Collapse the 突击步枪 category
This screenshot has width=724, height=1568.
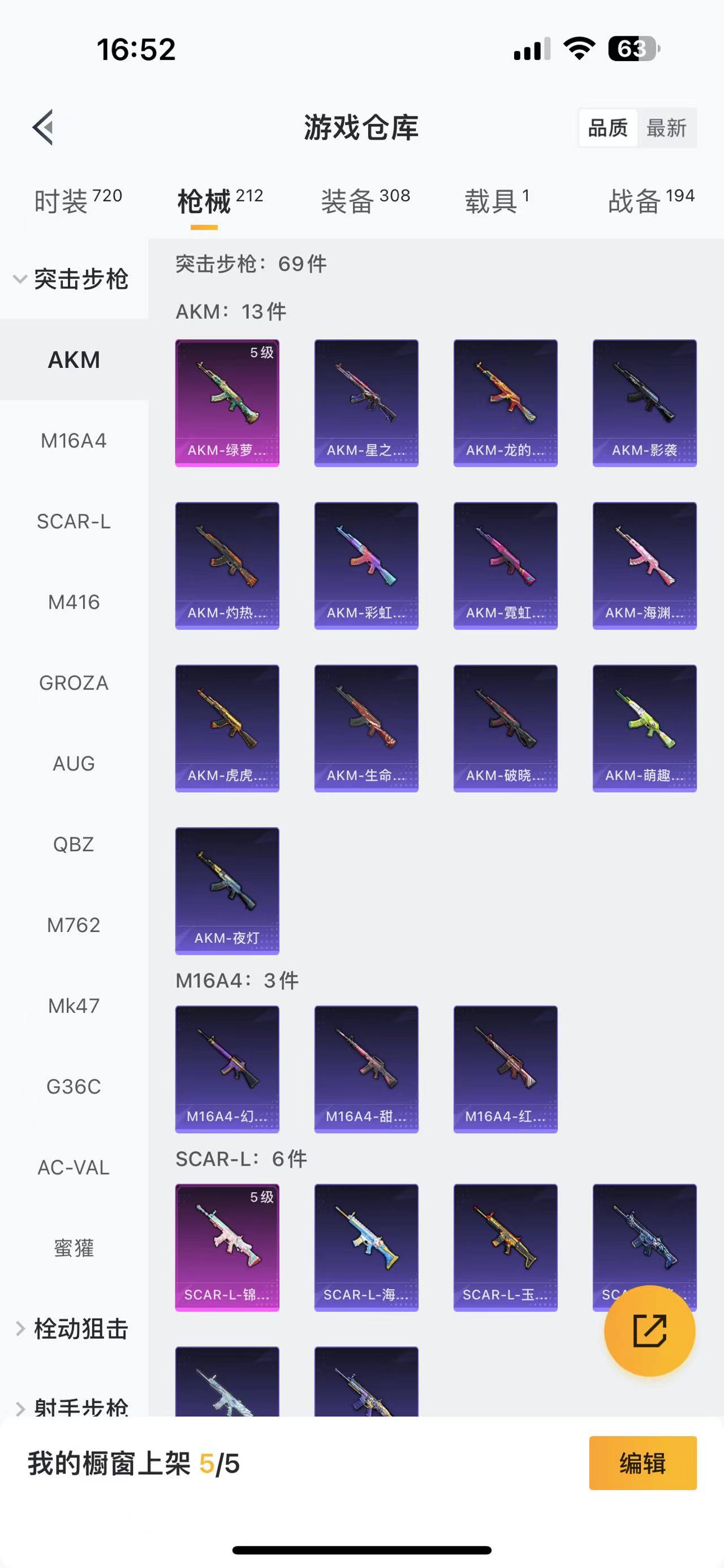click(x=73, y=279)
